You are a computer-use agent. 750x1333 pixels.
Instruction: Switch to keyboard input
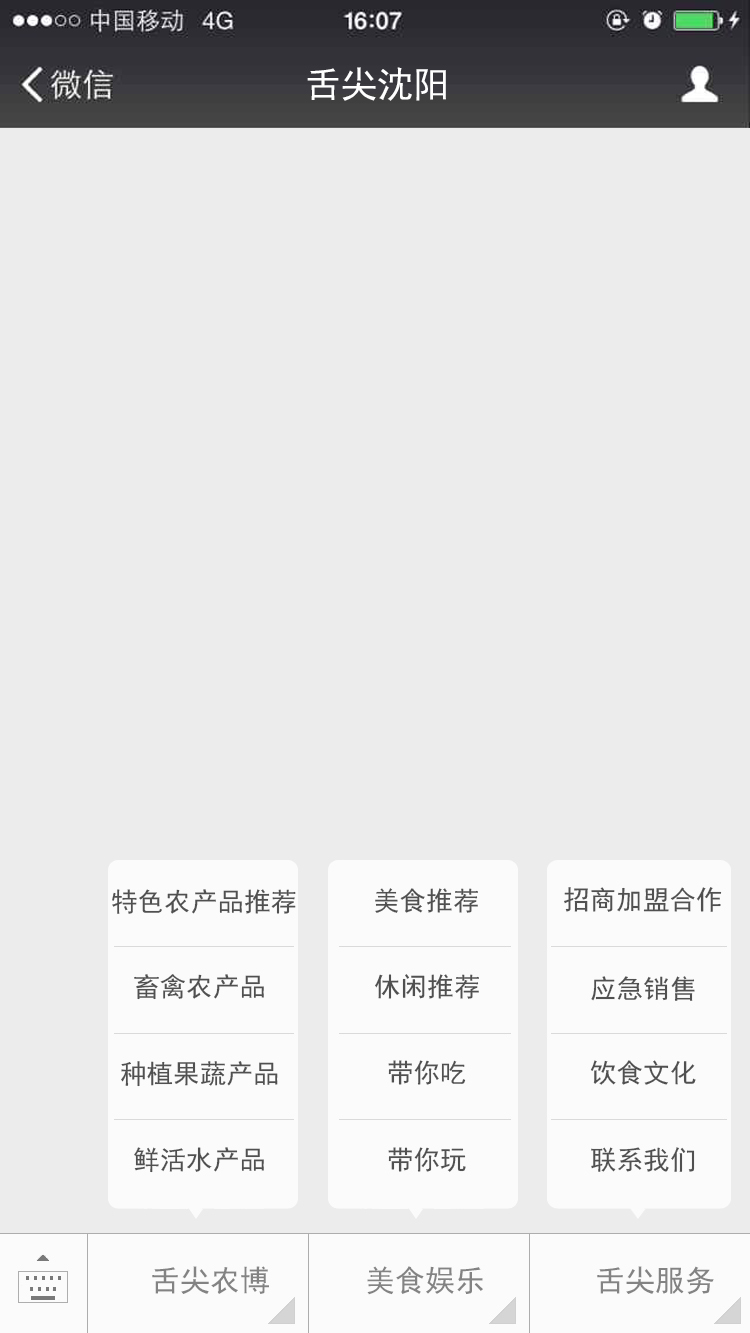[x=43, y=1283]
